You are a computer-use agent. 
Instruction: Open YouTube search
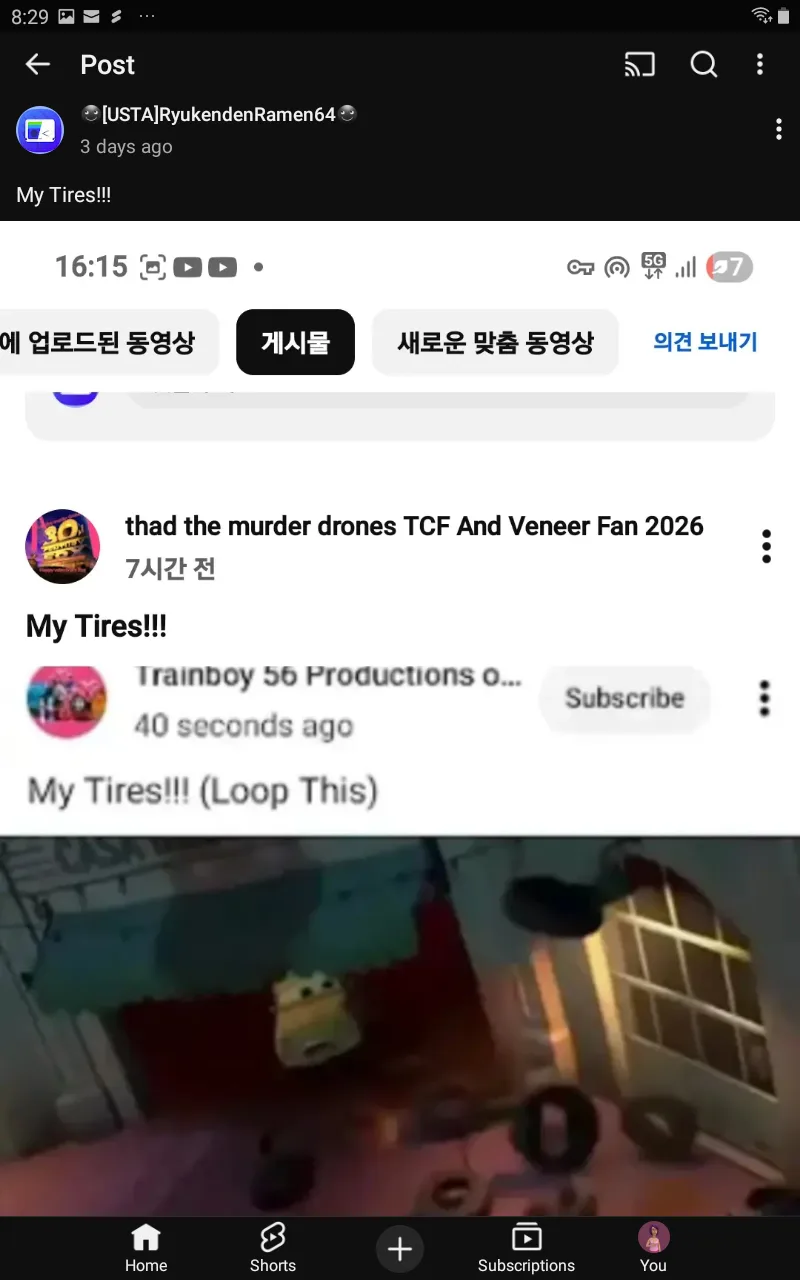(704, 65)
